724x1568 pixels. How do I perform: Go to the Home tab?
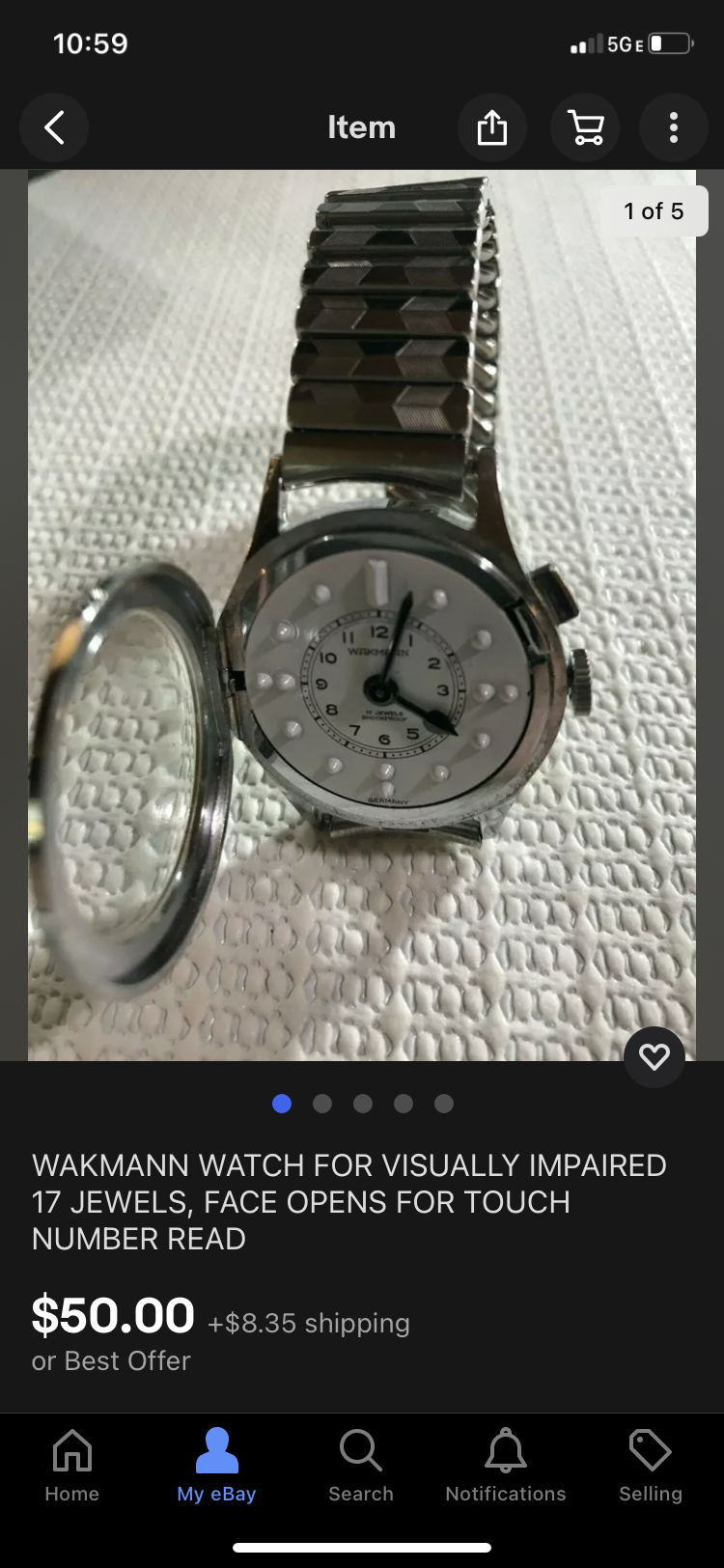72,1465
